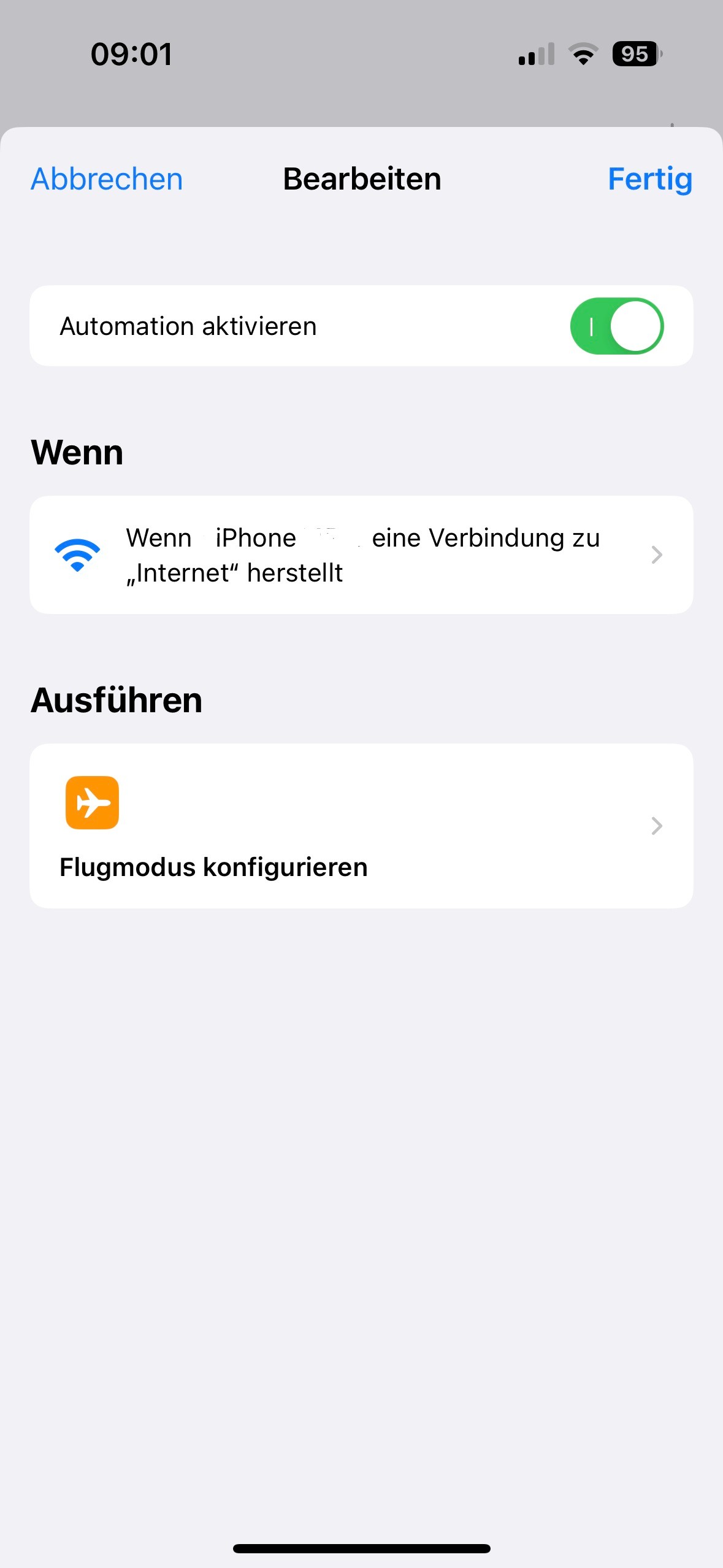Image resolution: width=723 pixels, height=1568 pixels.
Task: Open Flugmodus konfigurieren action
Action: 361,826
